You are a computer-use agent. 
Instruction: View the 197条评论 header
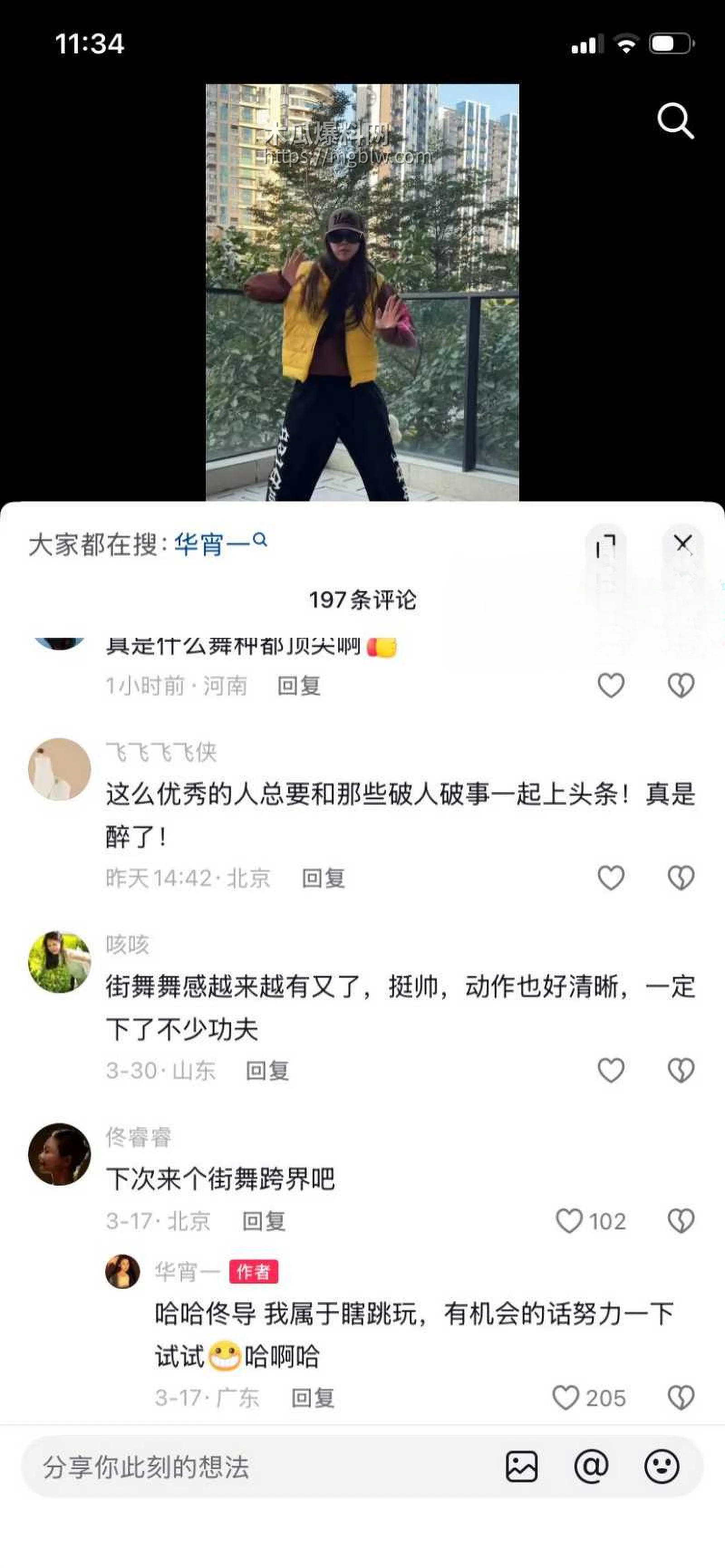tap(362, 599)
